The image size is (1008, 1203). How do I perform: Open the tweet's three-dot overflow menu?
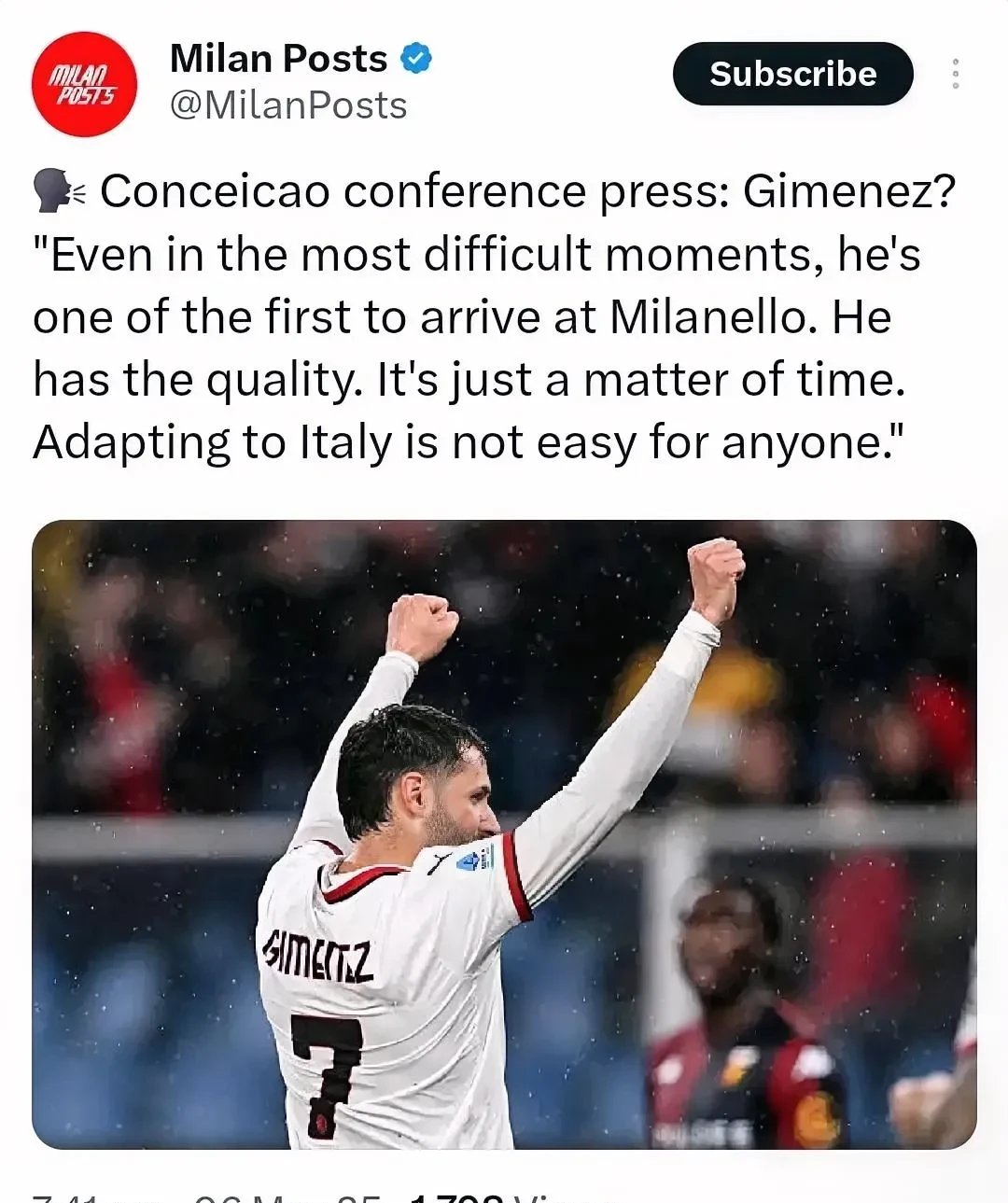click(955, 74)
